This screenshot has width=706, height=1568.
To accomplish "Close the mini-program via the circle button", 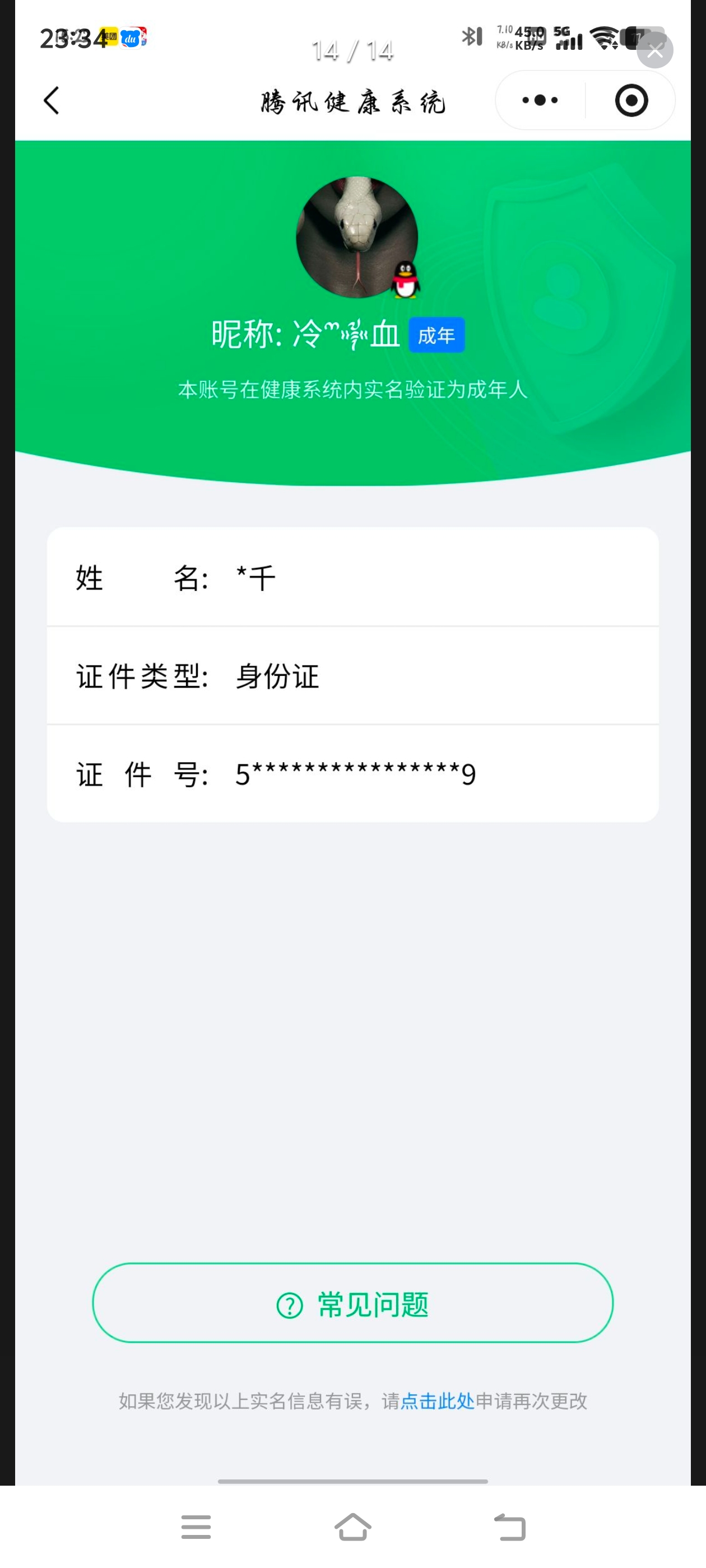I will coord(631,100).
